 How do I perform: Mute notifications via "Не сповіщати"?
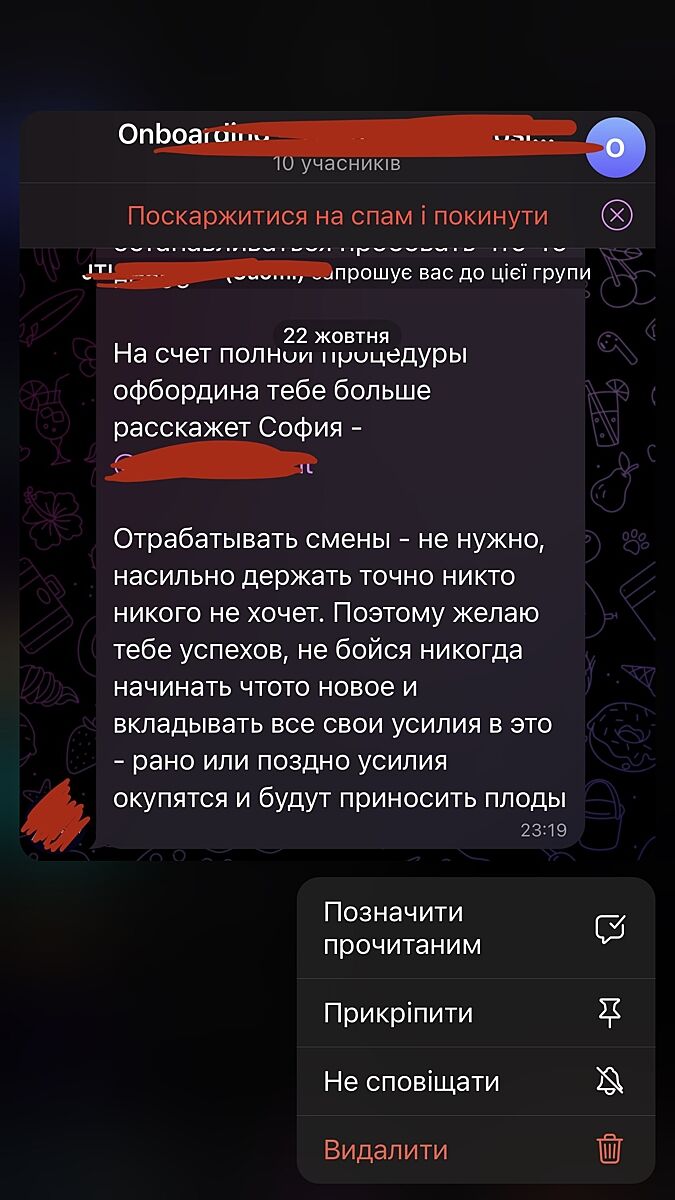[475, 1081]
